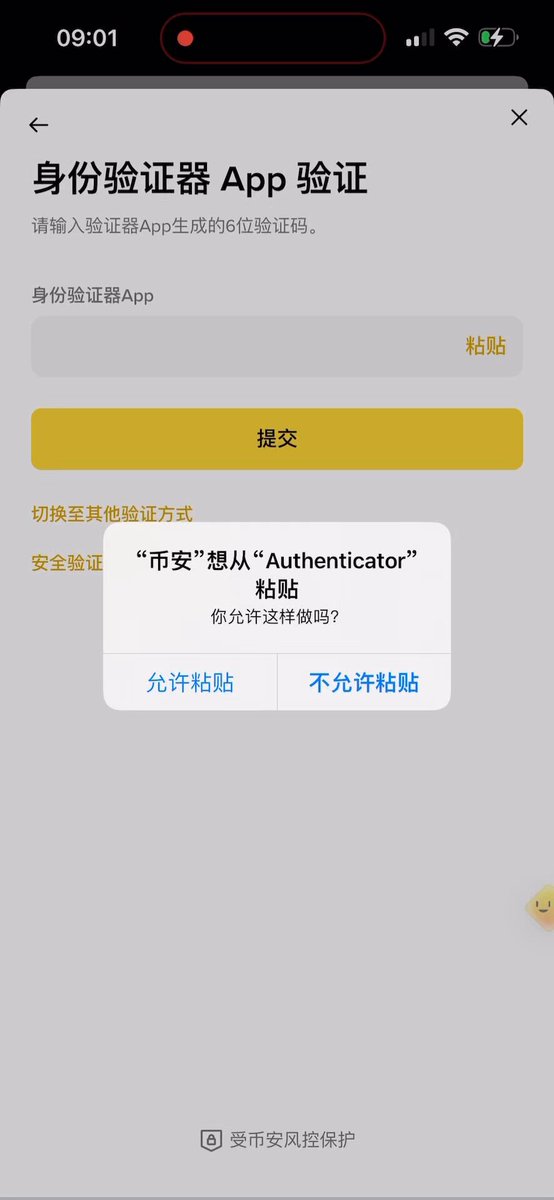Open 切换至其他验证方式 link
The height and width of the screenshot is (1200, 554).
[112, 514]
